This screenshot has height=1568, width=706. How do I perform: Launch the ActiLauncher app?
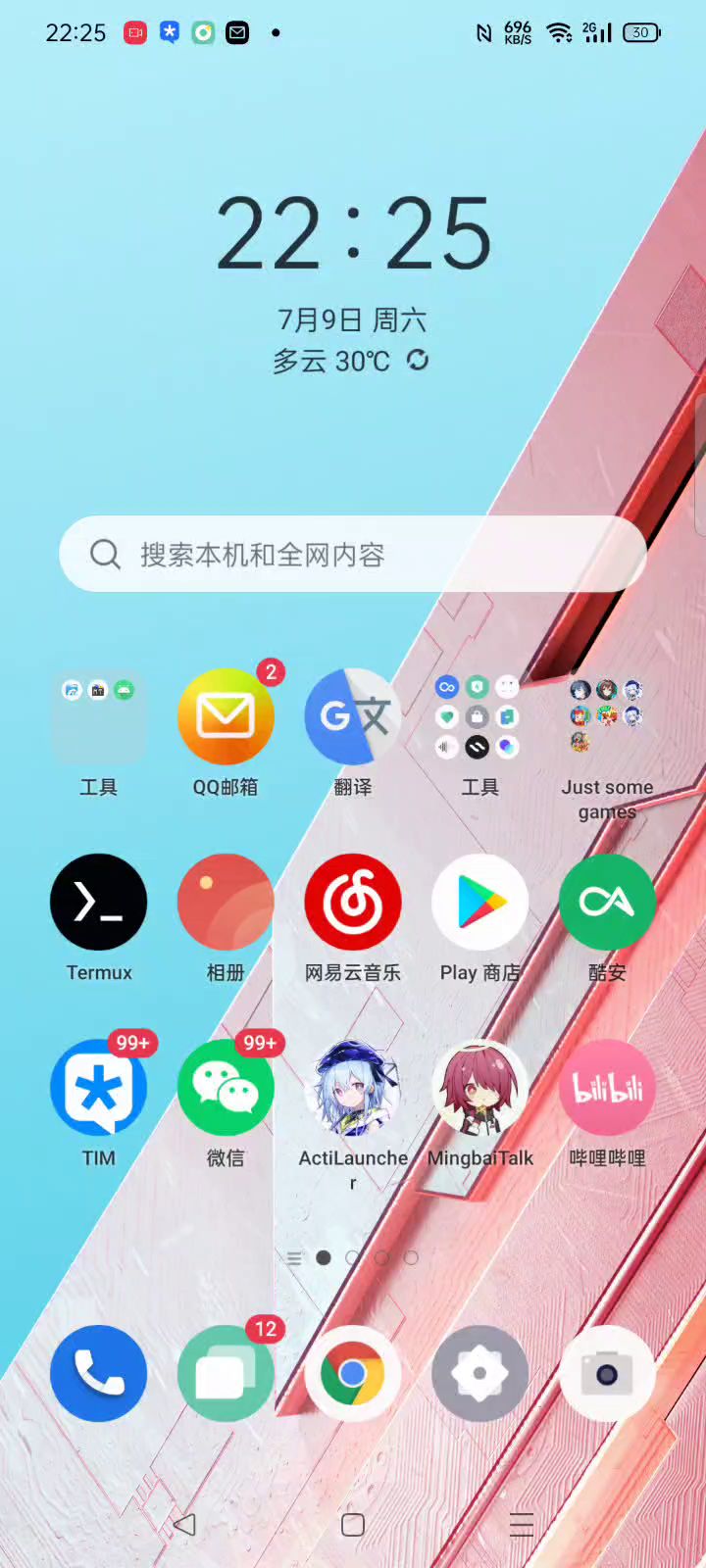click(x=353, y=1088)
